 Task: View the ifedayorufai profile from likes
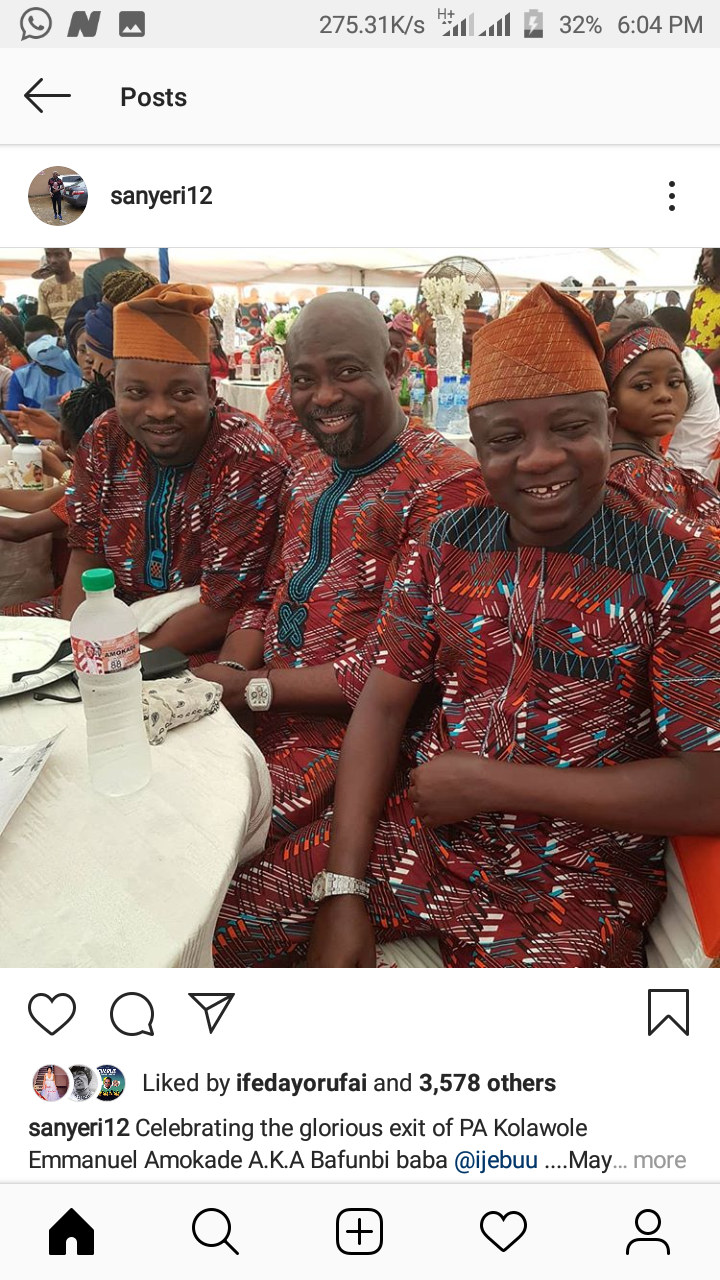point(301,1083)
